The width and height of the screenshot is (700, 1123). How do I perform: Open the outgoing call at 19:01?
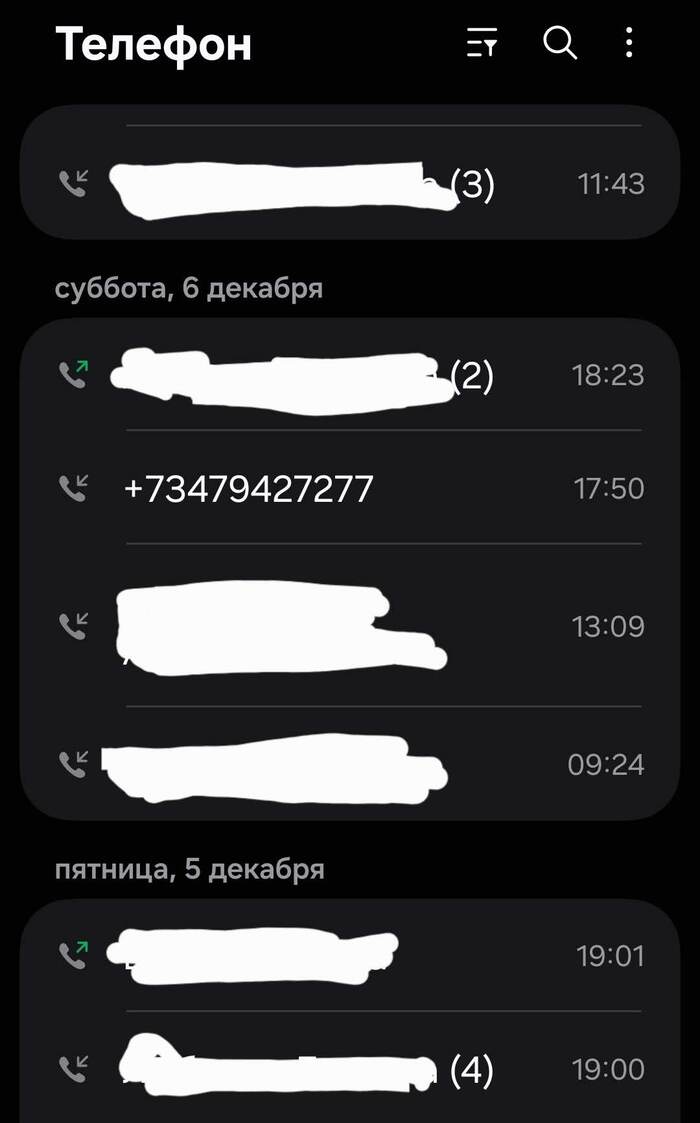click(x=350, y=956)
